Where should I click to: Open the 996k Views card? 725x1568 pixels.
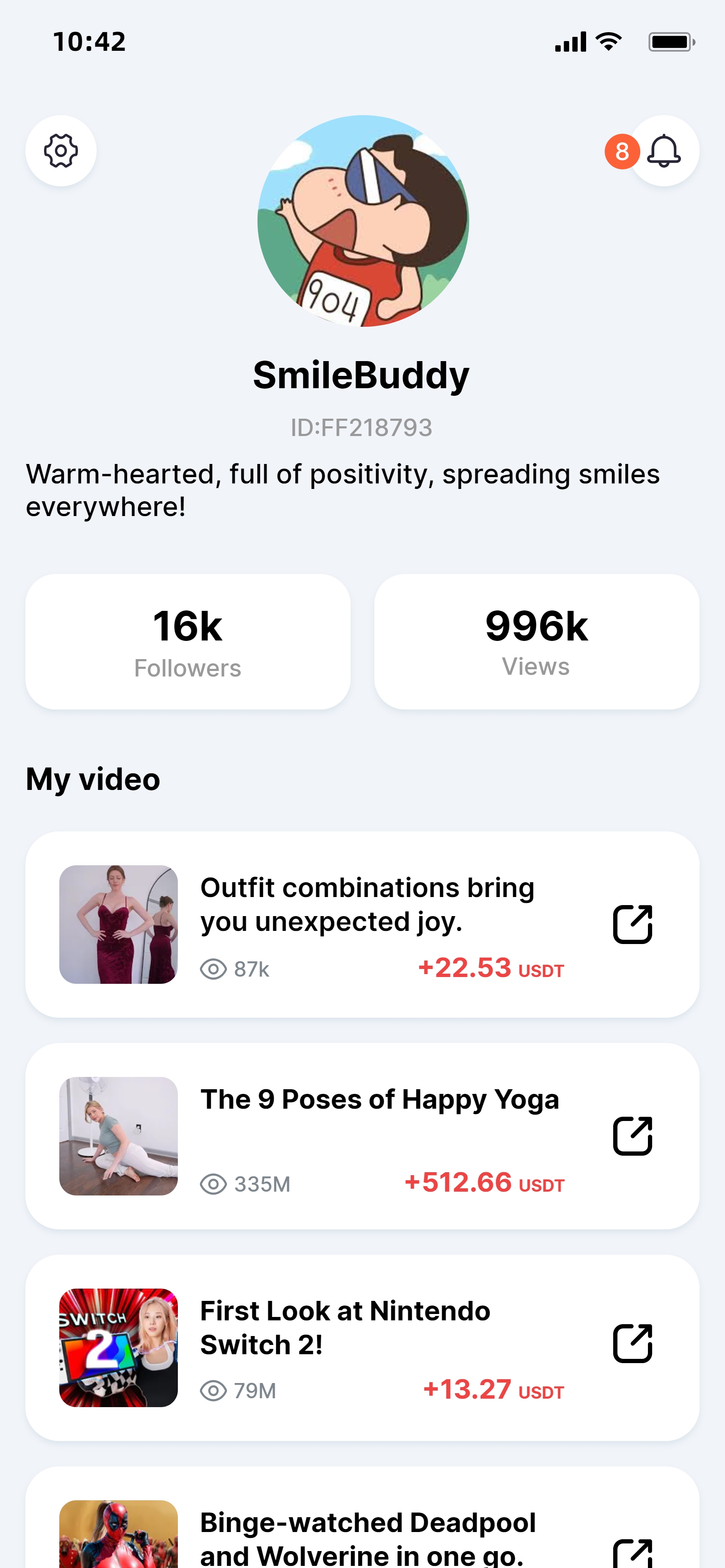536,642
